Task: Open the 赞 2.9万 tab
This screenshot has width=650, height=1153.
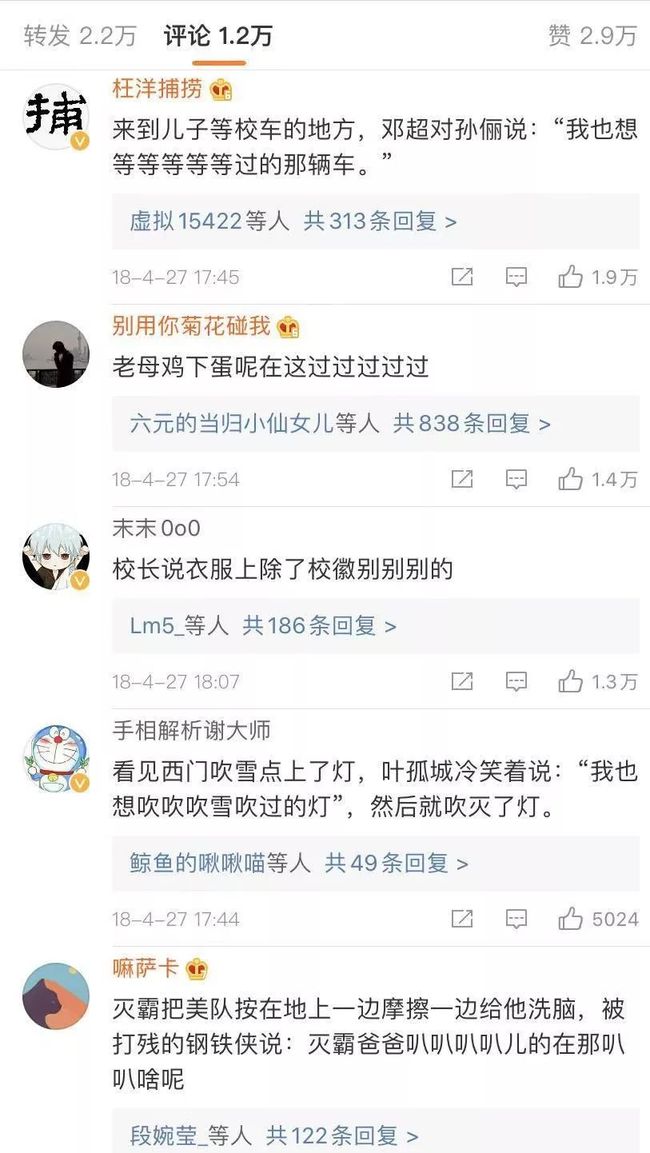Action: [x=592, y=36]
